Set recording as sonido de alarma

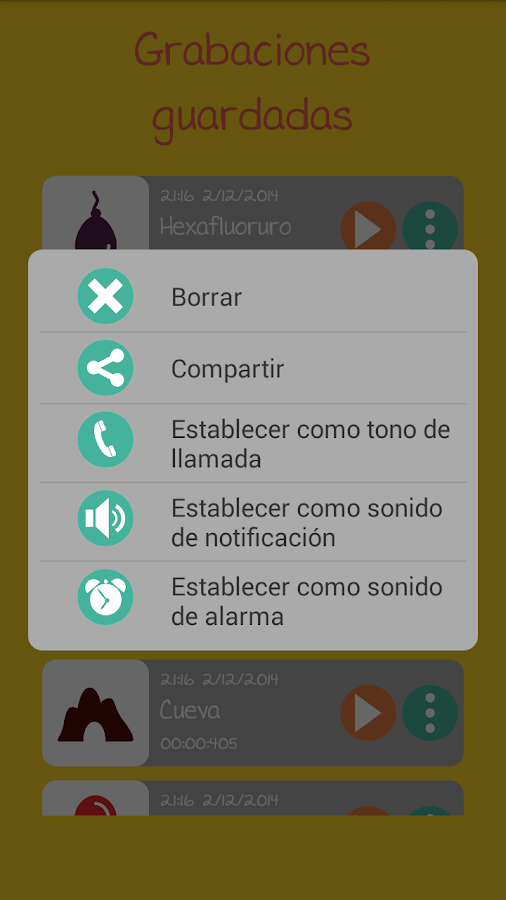[252, 601]
